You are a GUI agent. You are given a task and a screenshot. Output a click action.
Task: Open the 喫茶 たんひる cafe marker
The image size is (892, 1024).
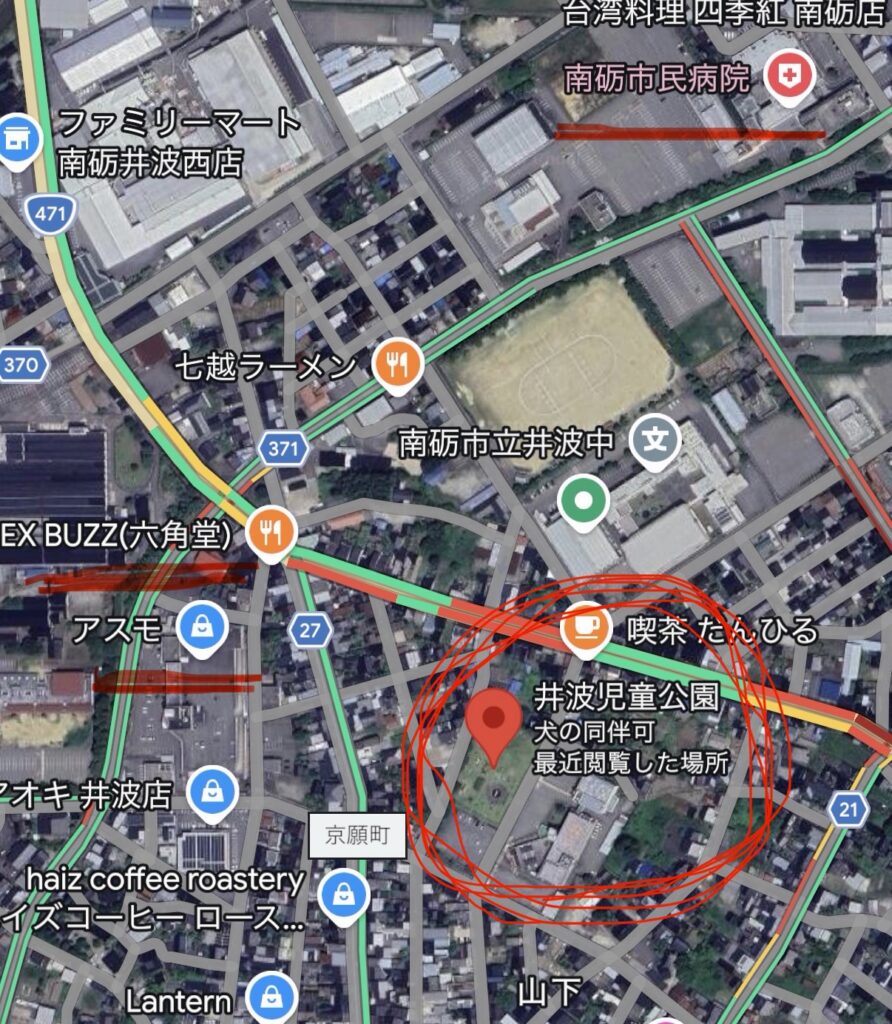[586, 628]
